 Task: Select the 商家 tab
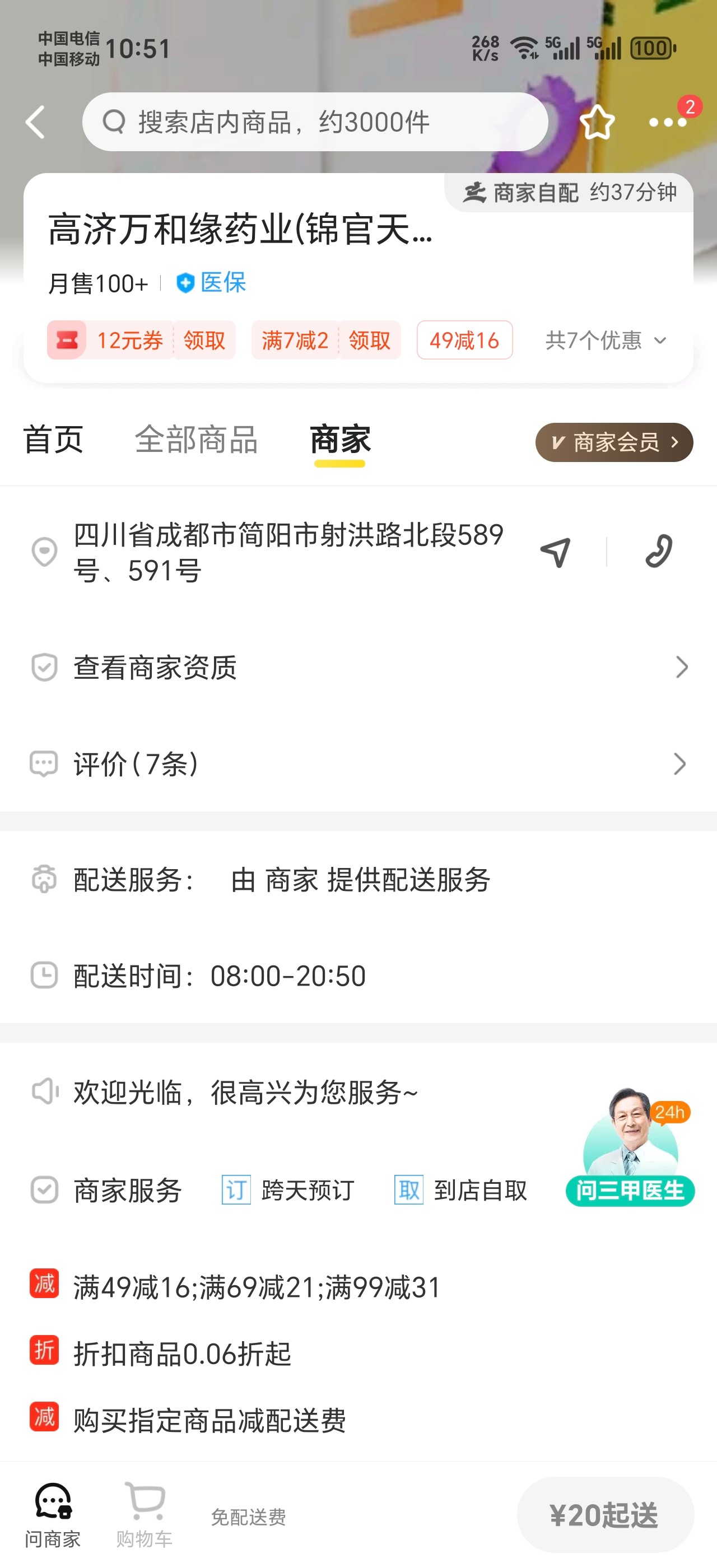coord(339,440)
